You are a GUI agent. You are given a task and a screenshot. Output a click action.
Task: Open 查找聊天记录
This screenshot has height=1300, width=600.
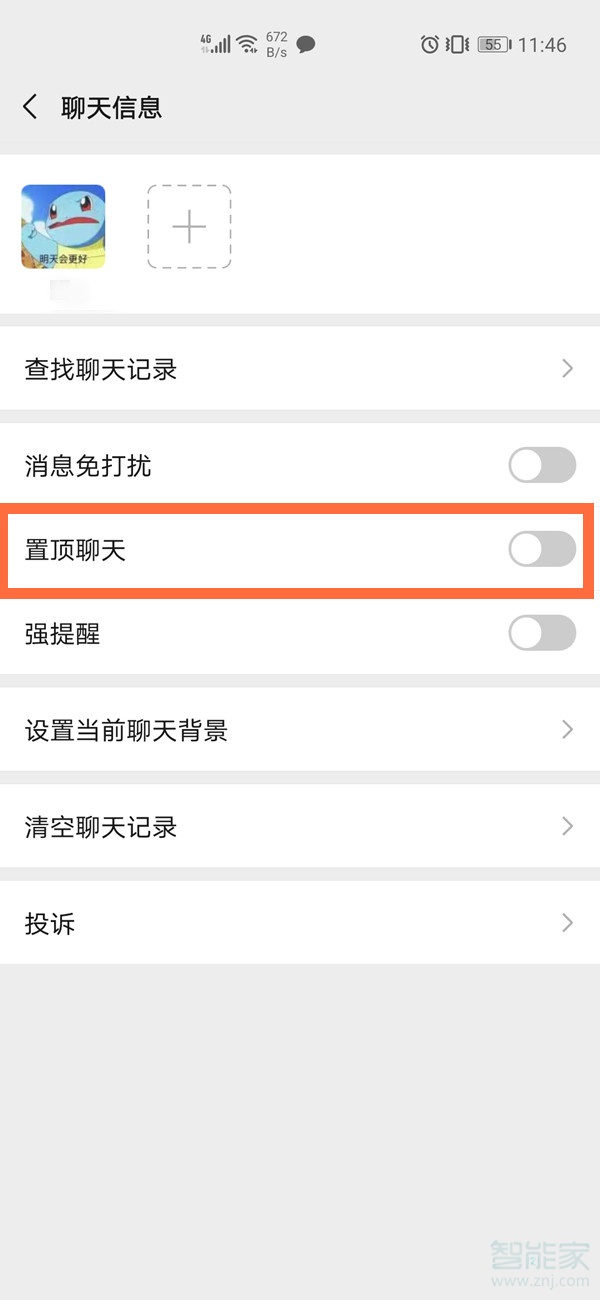[300, 369]
